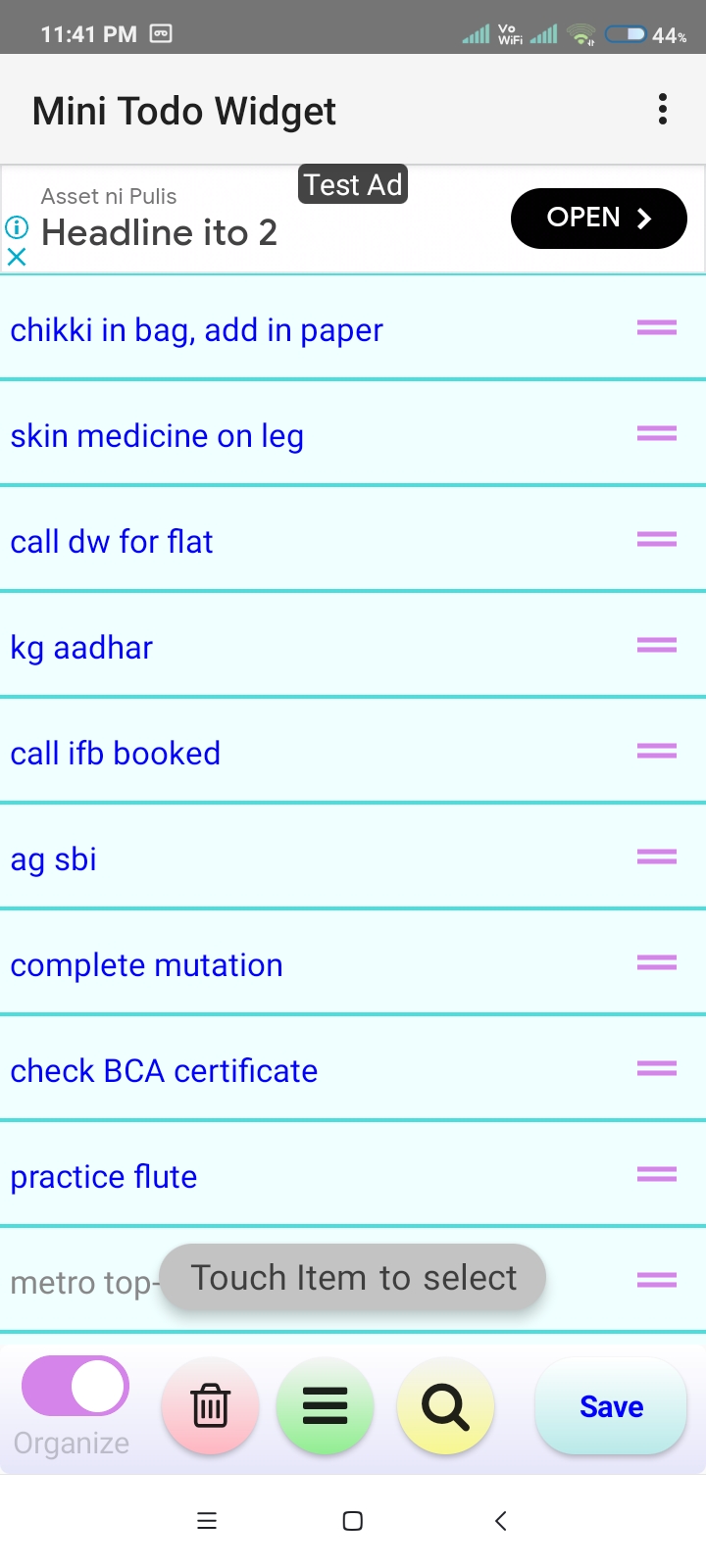Viewport: 706px width, 1568px height.
Task: Open the three-dot overflow menu
Action: [x=663, y=110]
